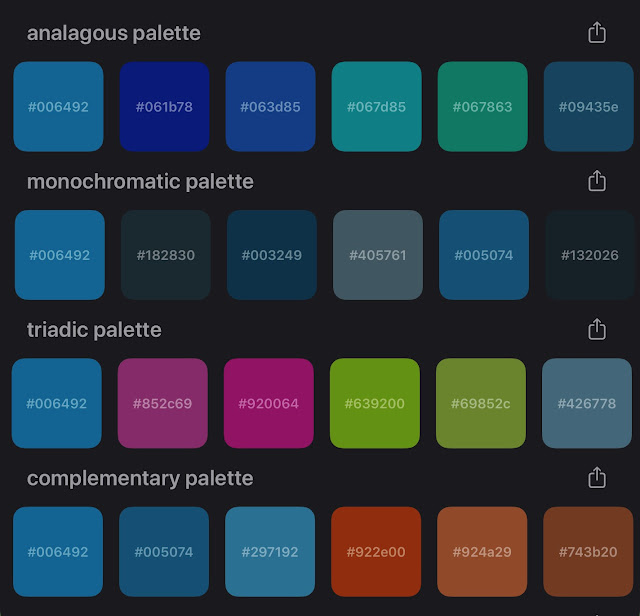640x616 pixels.
Task: Tap the #639200 green swatch
Action: (375, 403)
